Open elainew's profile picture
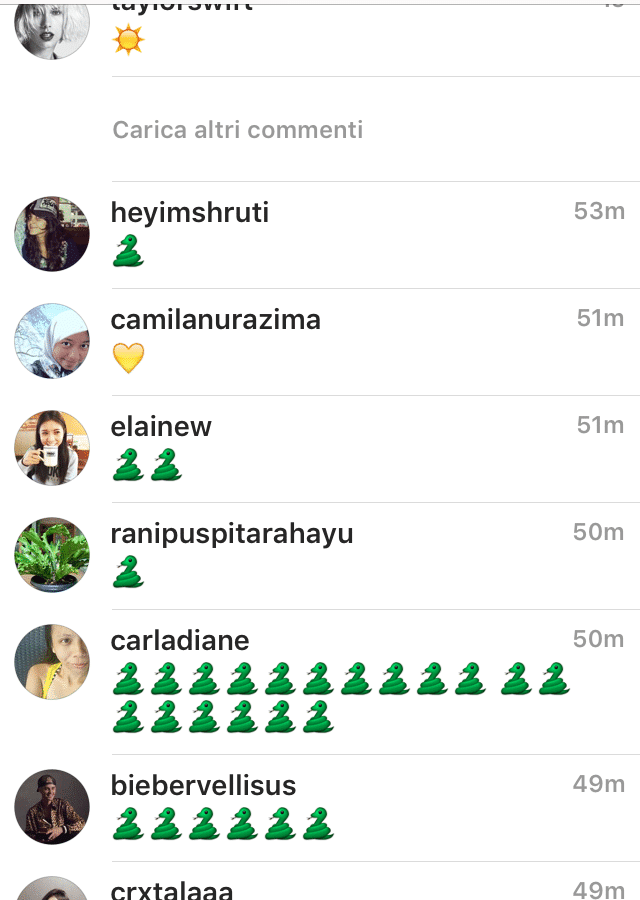This screenshot has width=640, height=900. (x=52, y=448)
